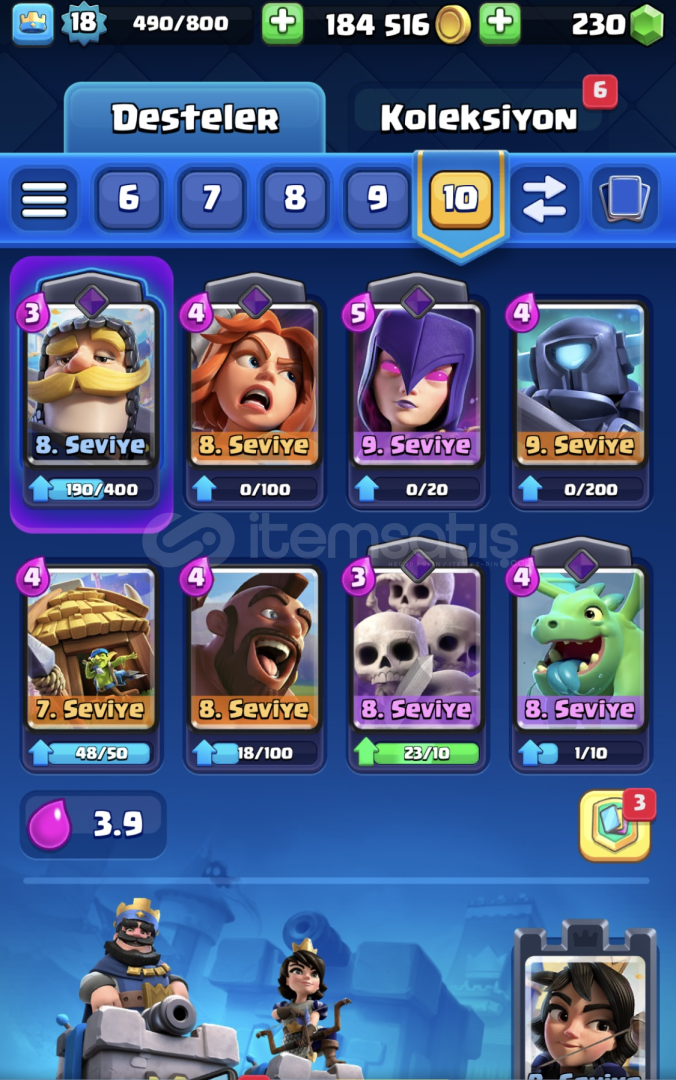Select deck slot 7
This screenshot has width=676, height=1080.
pyautogui.click(x=211, y=199)
